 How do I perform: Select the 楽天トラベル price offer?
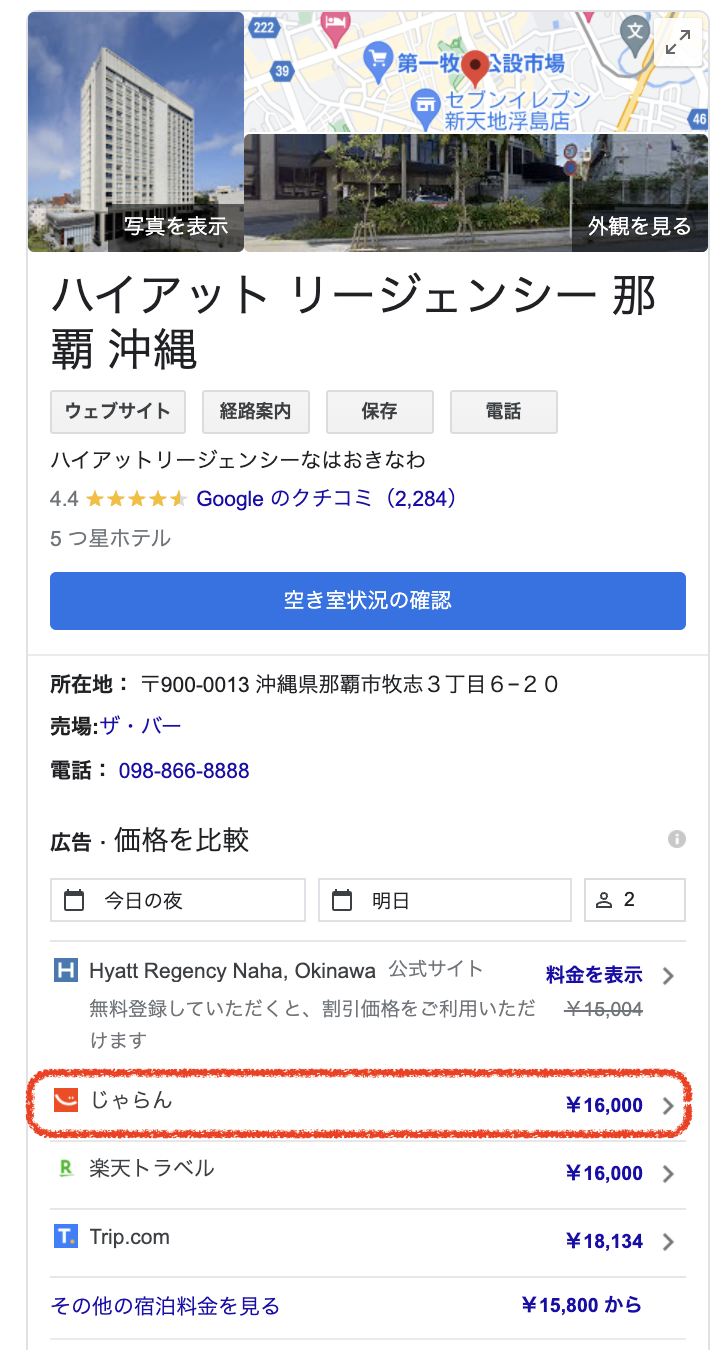[x=368, y=1172]
